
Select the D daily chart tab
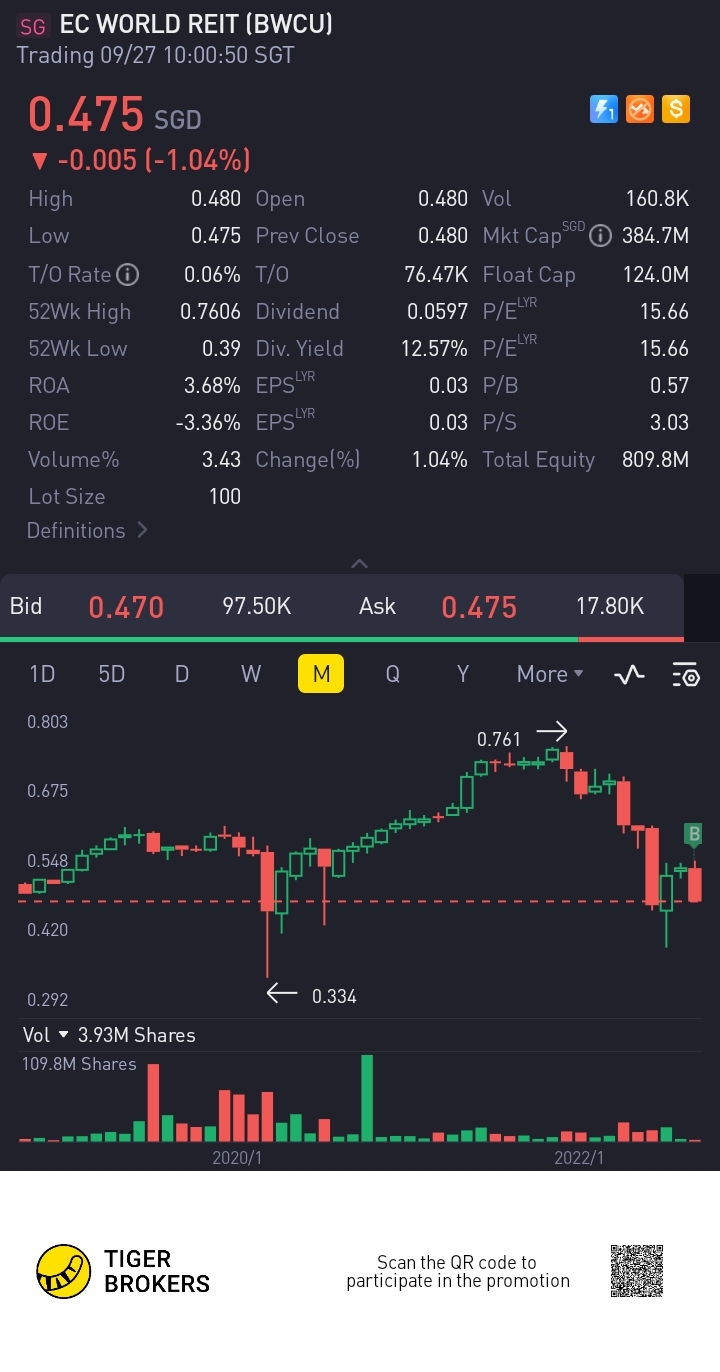pyautogui.click(x=182, y=674)
